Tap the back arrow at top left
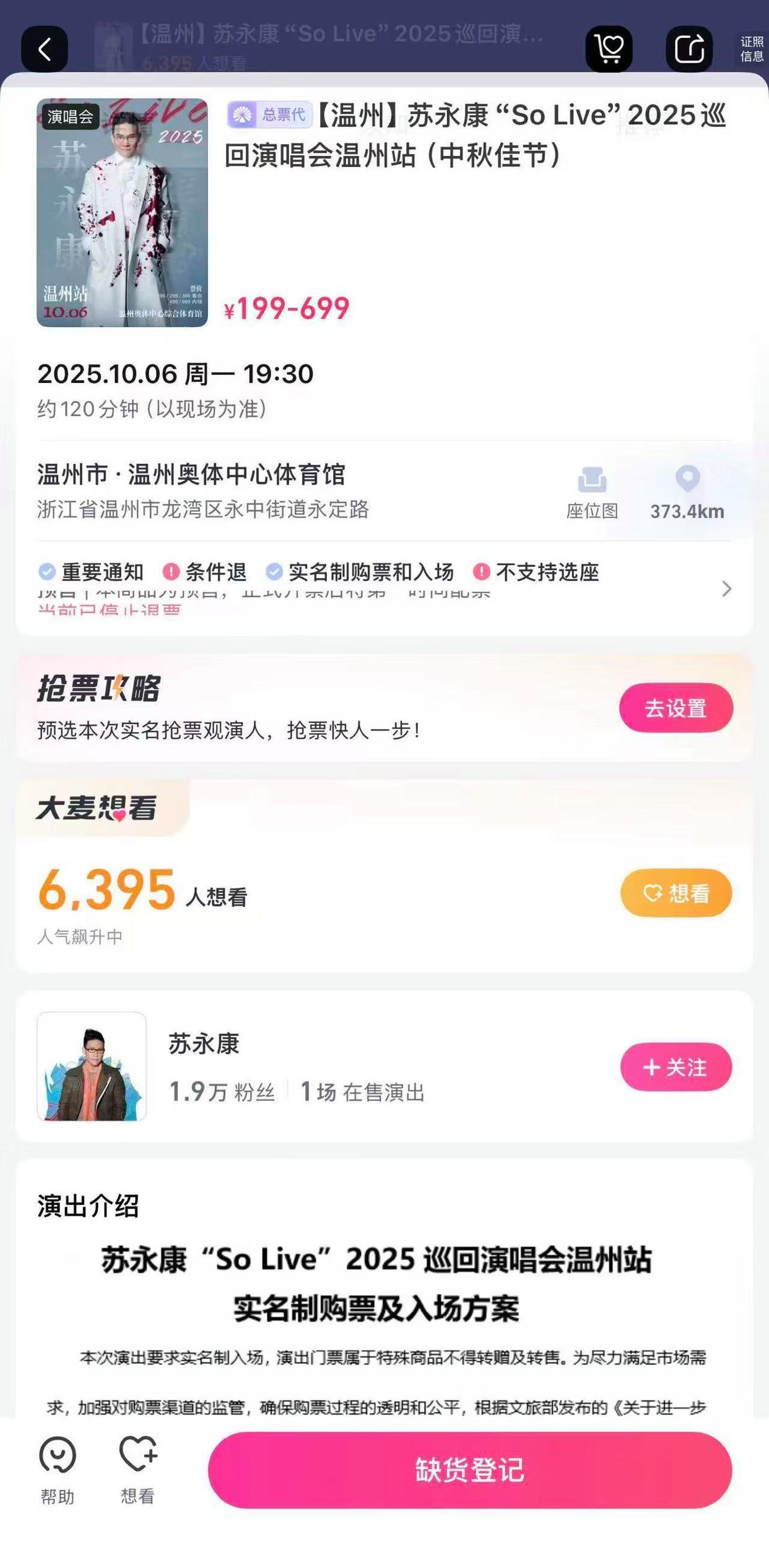 pos(44,48)
